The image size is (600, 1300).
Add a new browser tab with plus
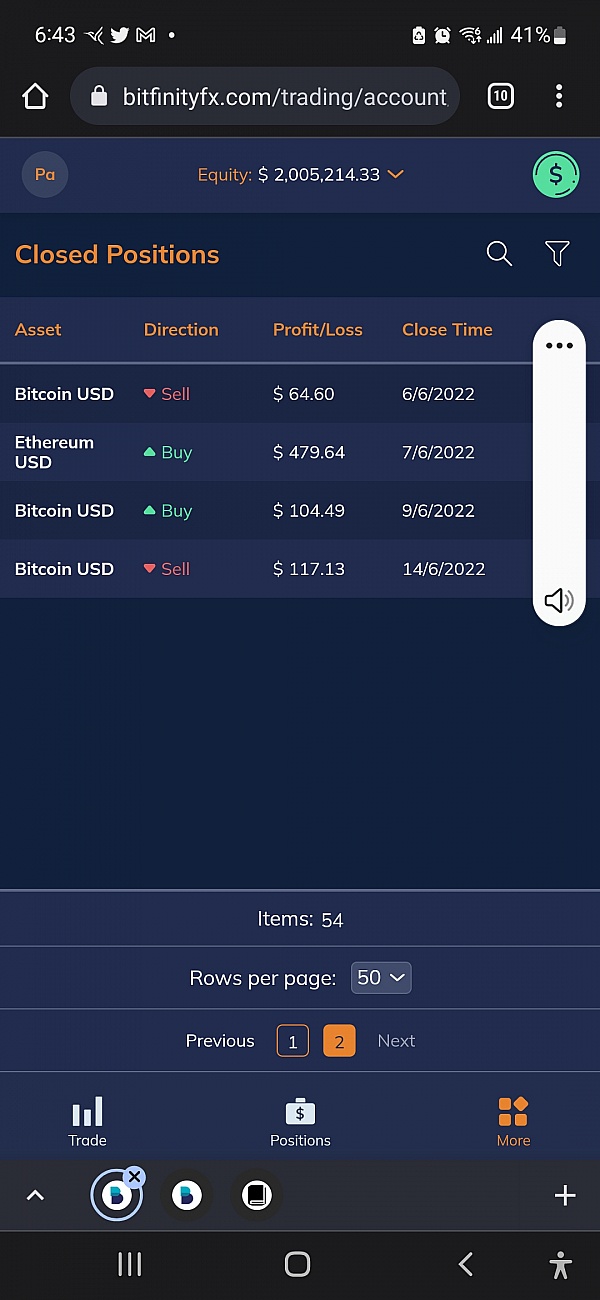pos(565,1195)
